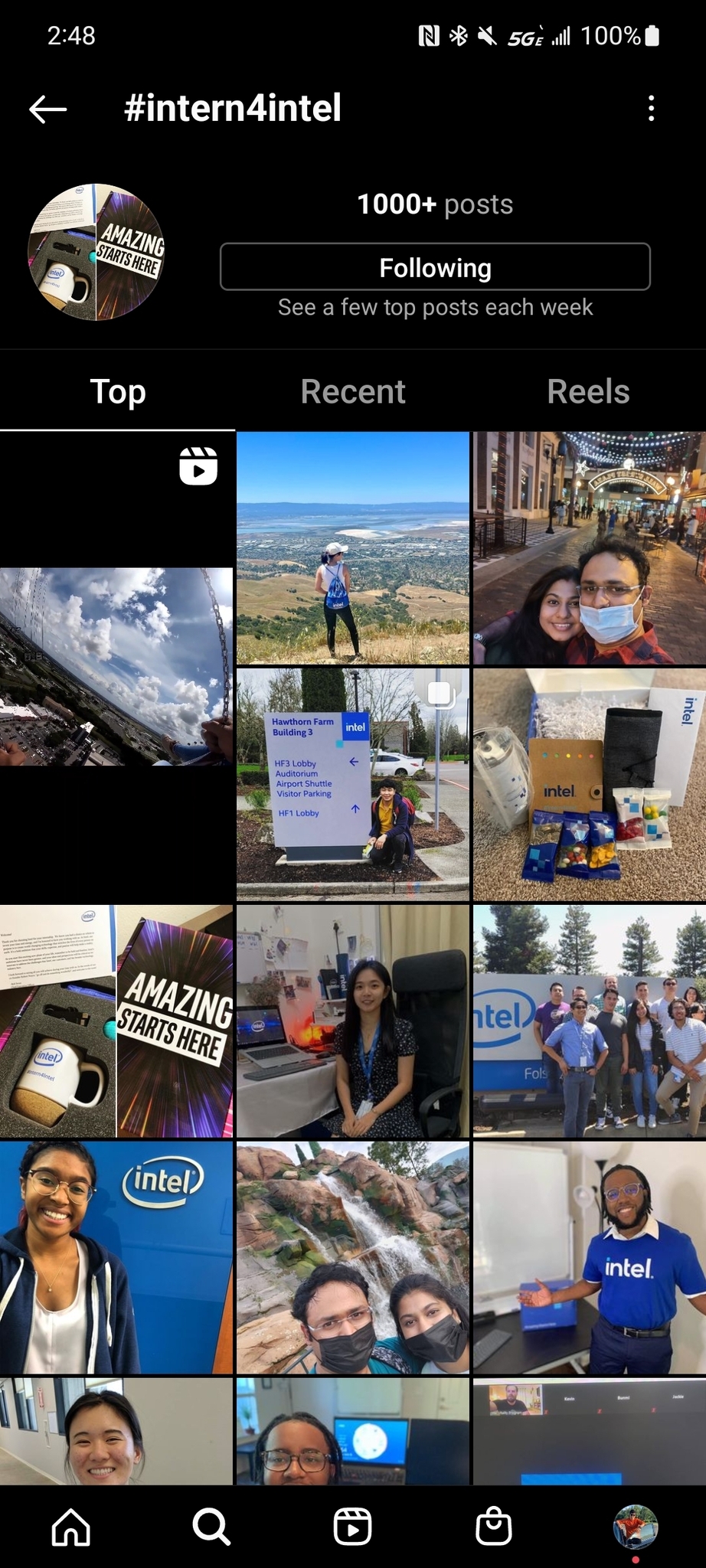
Task: Open the Shop bag tab
Action: point(494,1527)
